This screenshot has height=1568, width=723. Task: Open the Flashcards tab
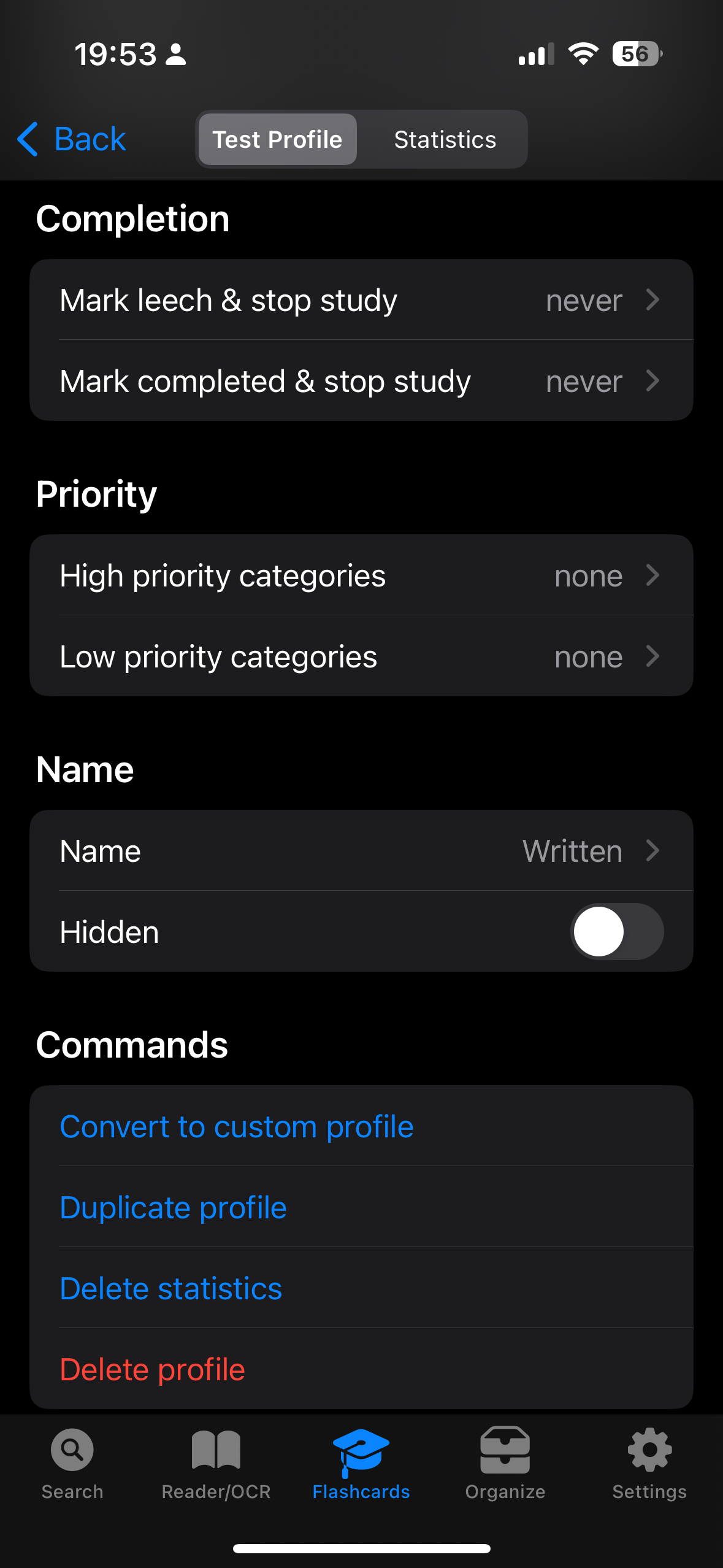[x=361, y=1464]
